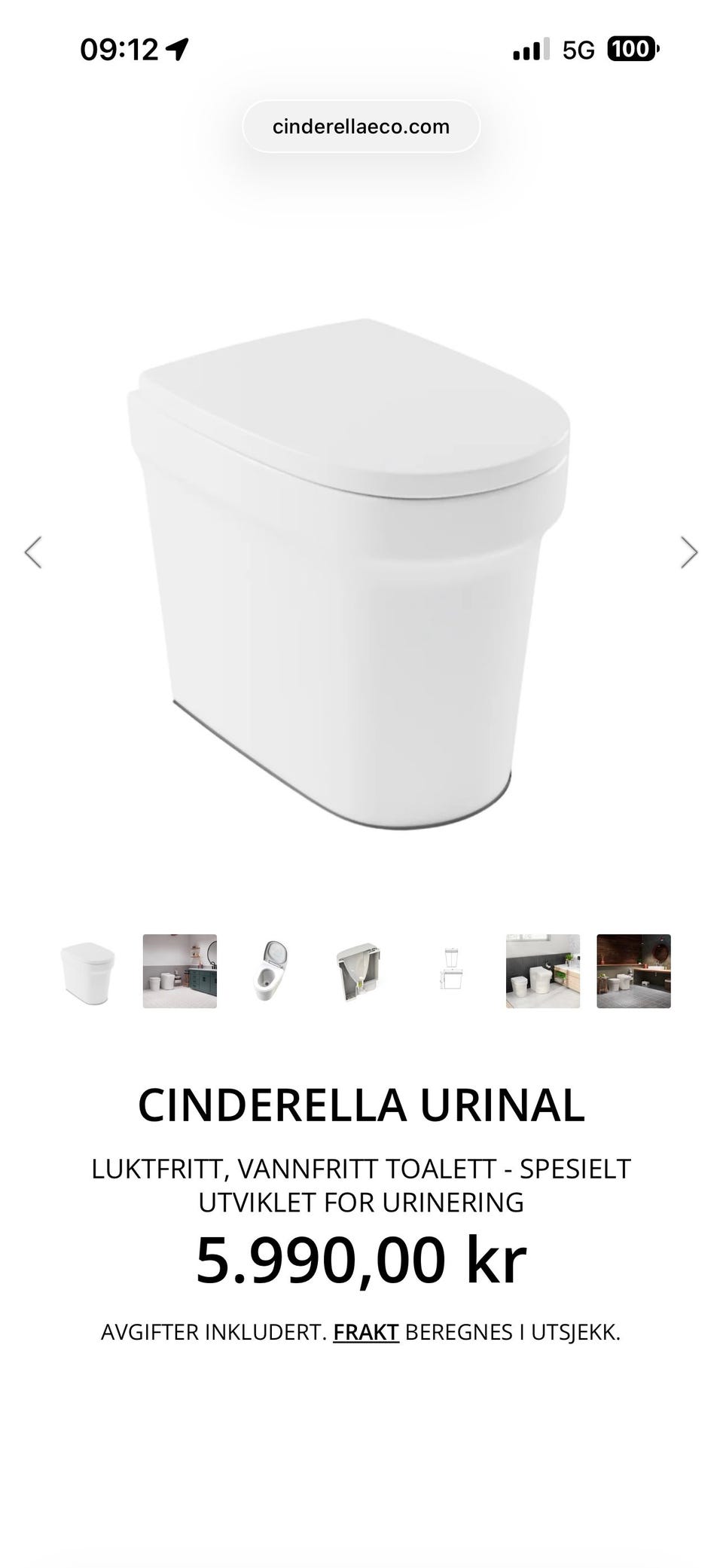Open the bathroom with green cabinet thumbnail

click(180, 971)
